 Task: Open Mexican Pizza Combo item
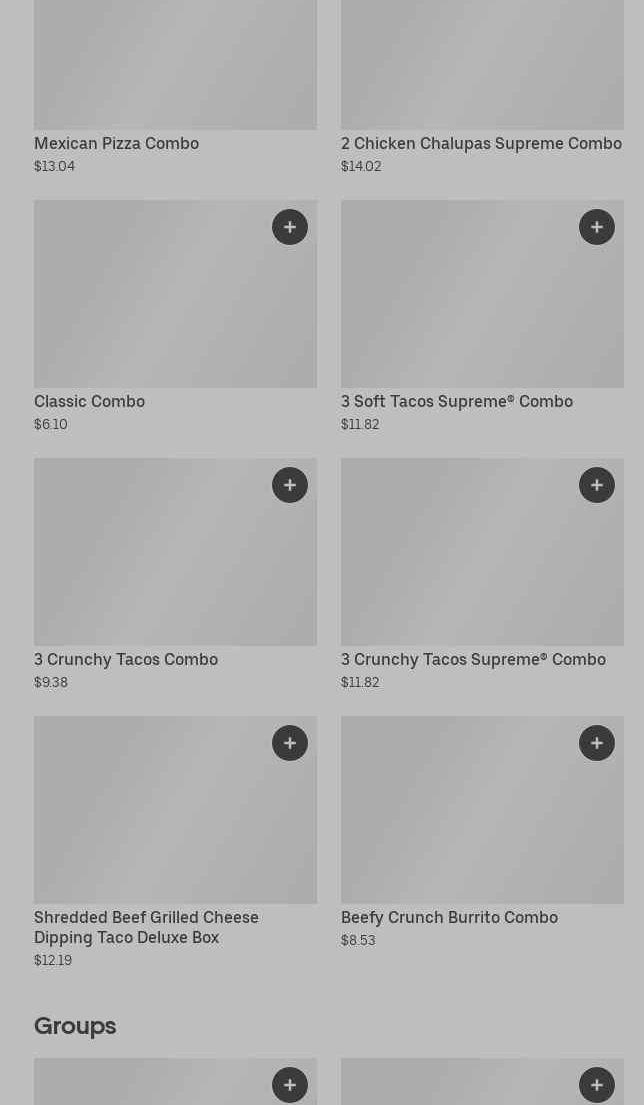[x=116, y=144]
